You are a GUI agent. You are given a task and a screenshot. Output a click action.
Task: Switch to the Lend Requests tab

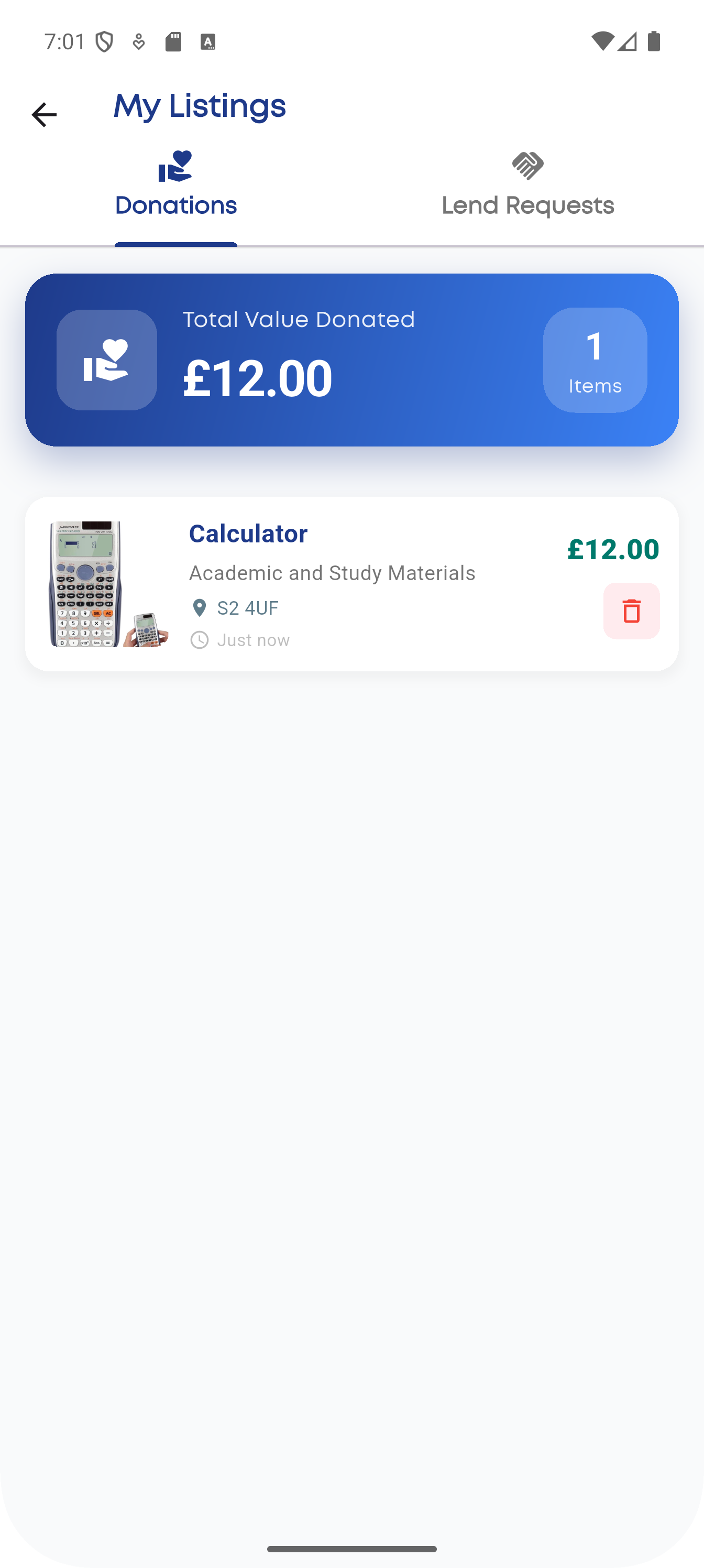pyautogui.click(x=527, y=186)
